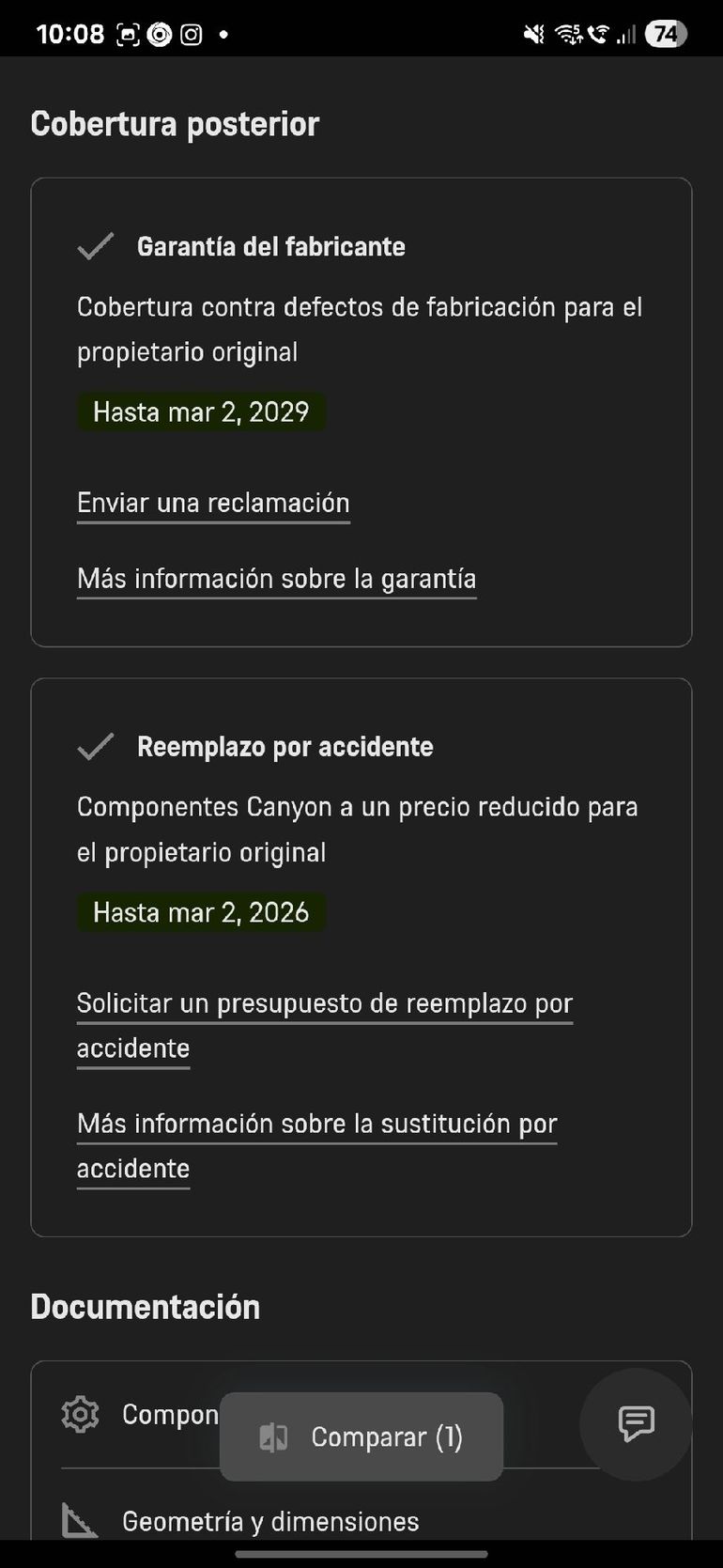Open Más información sobre la garantía

(276, 579)
